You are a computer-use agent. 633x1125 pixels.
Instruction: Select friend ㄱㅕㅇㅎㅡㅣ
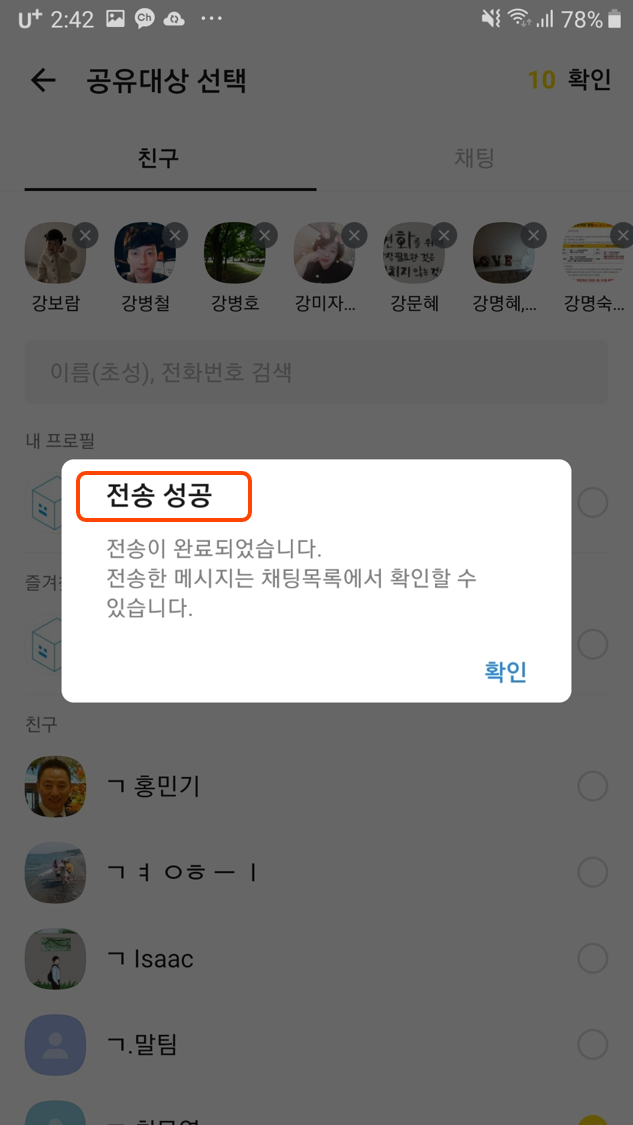316,873
